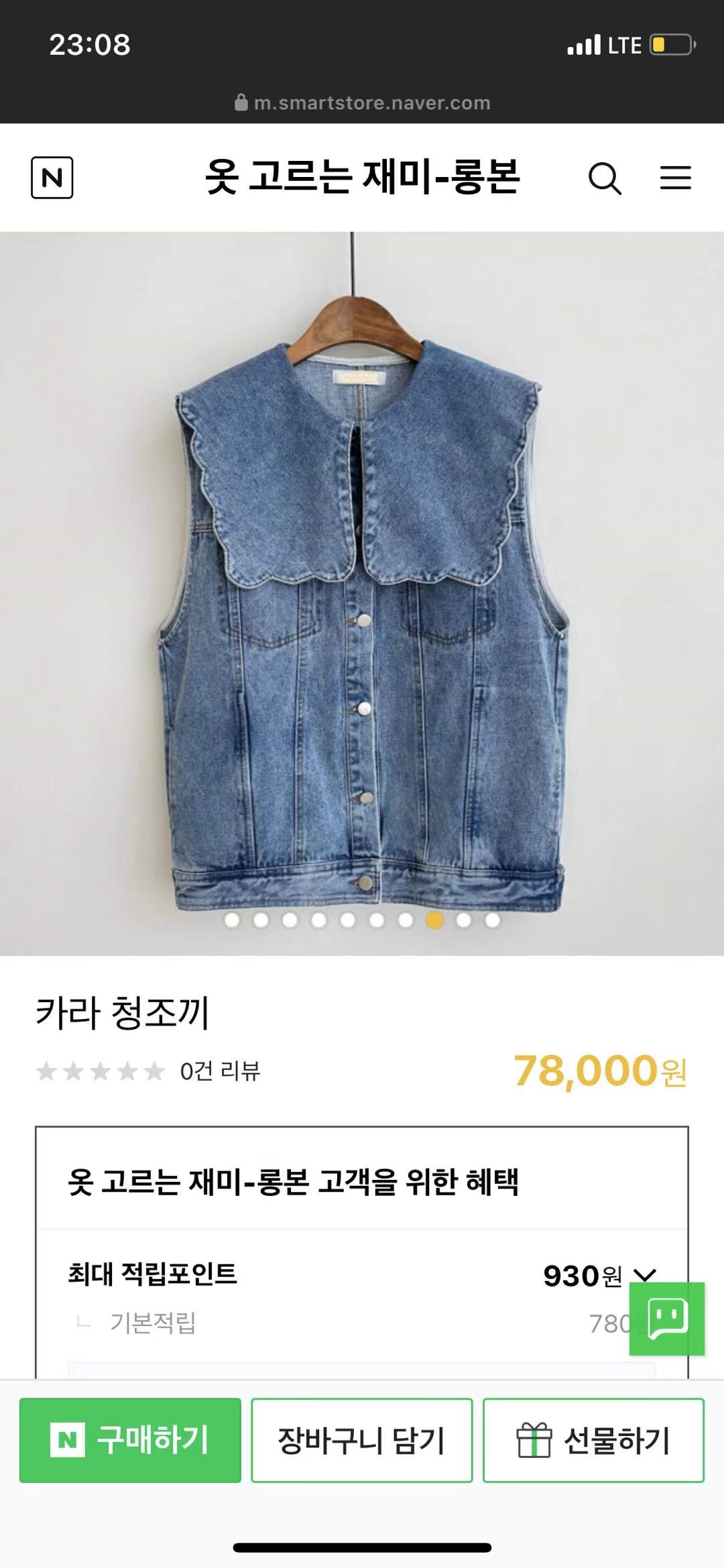This screenshot has height=1568, width=724.
Task: Expand the 최대 적립포인트 details chevron
Action: point(644,1275)
